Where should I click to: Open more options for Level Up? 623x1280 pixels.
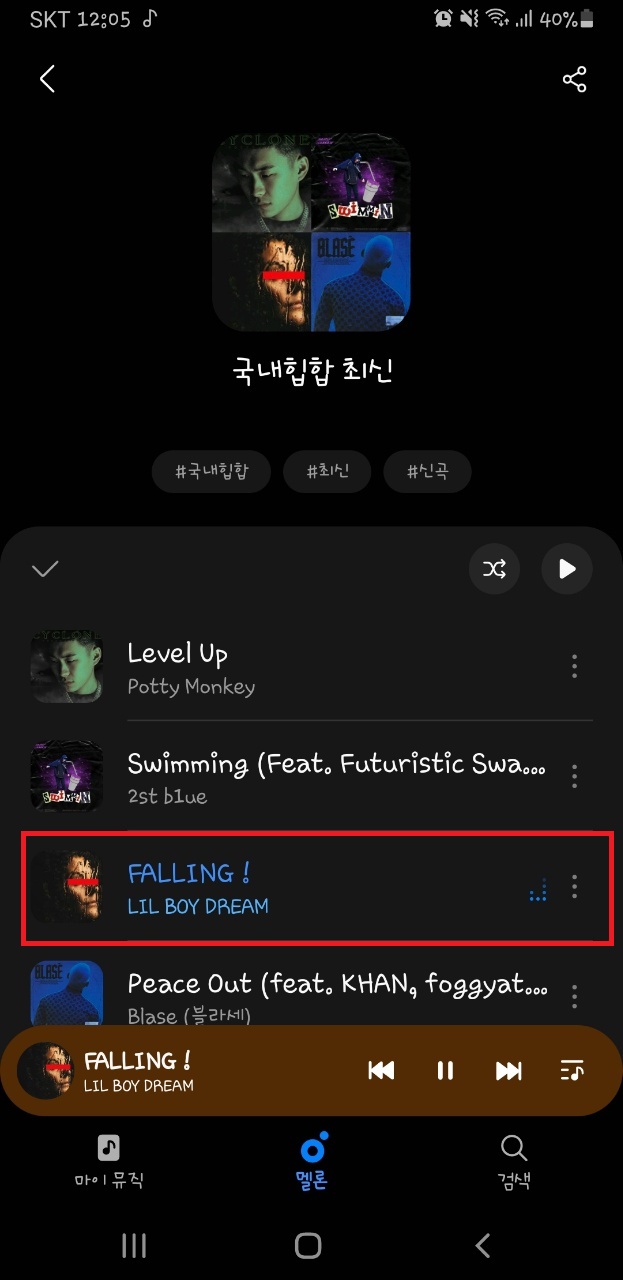click(x=574, y=666)
